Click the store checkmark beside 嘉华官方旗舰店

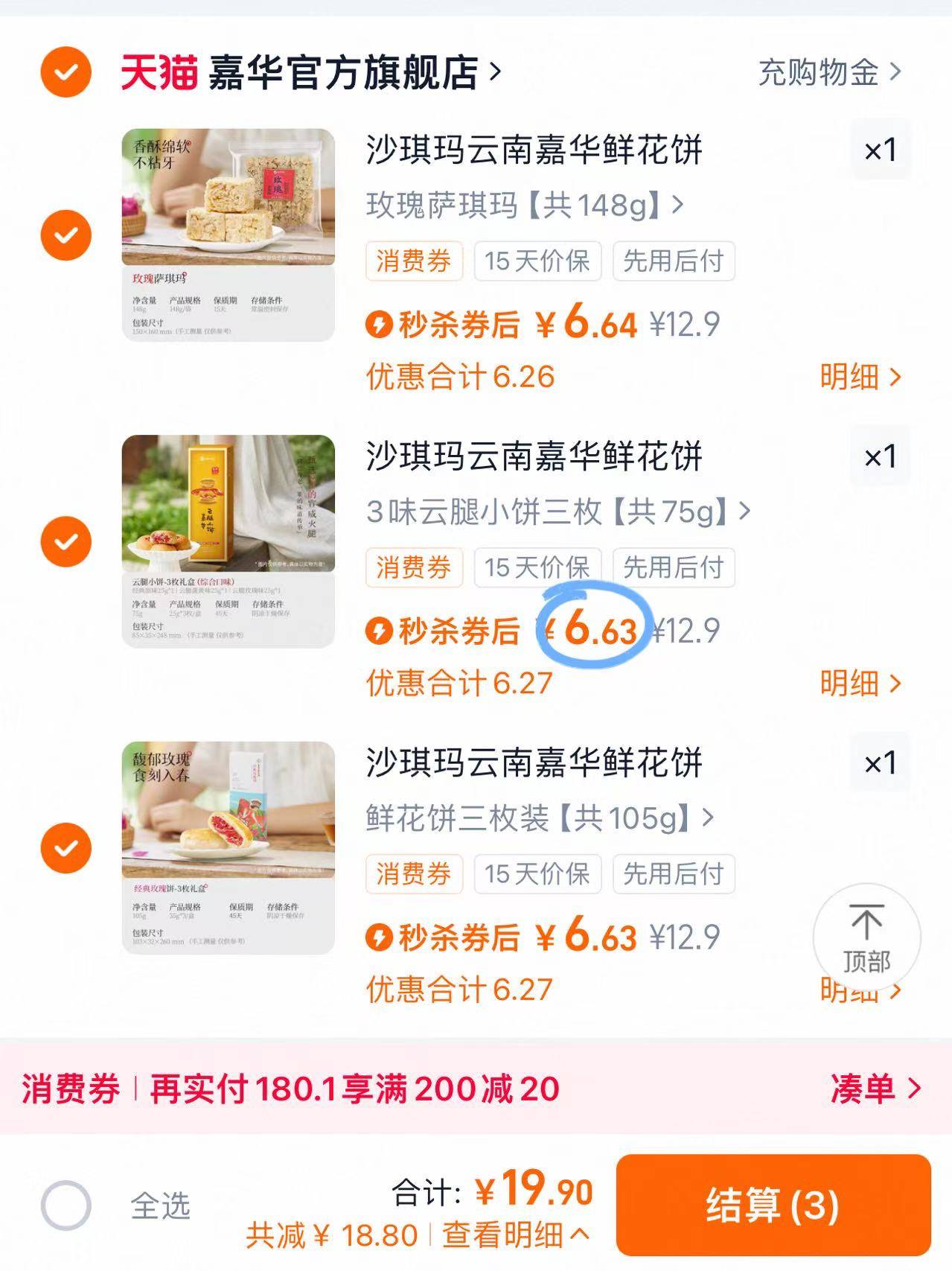pyautogui.click(x=66, y=71)
